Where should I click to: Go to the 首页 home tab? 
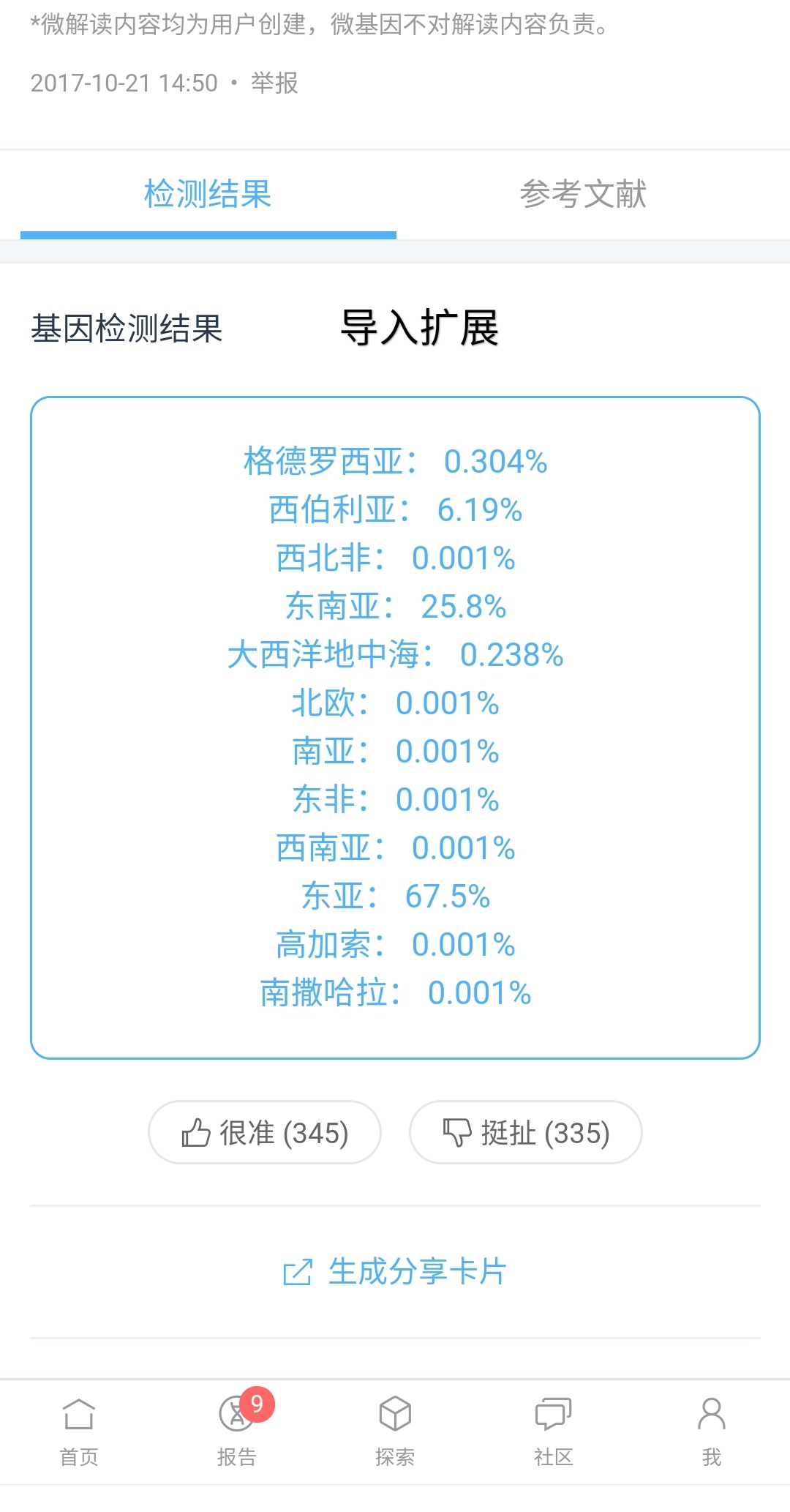tap(79, 1432)
